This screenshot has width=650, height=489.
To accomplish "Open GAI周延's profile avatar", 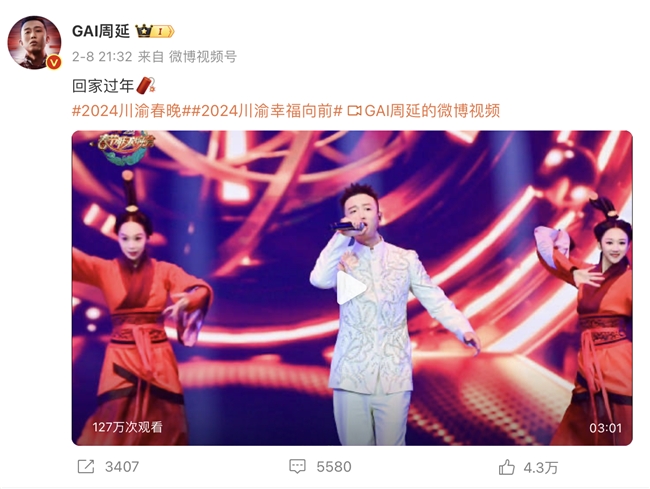I will [34, 43].
